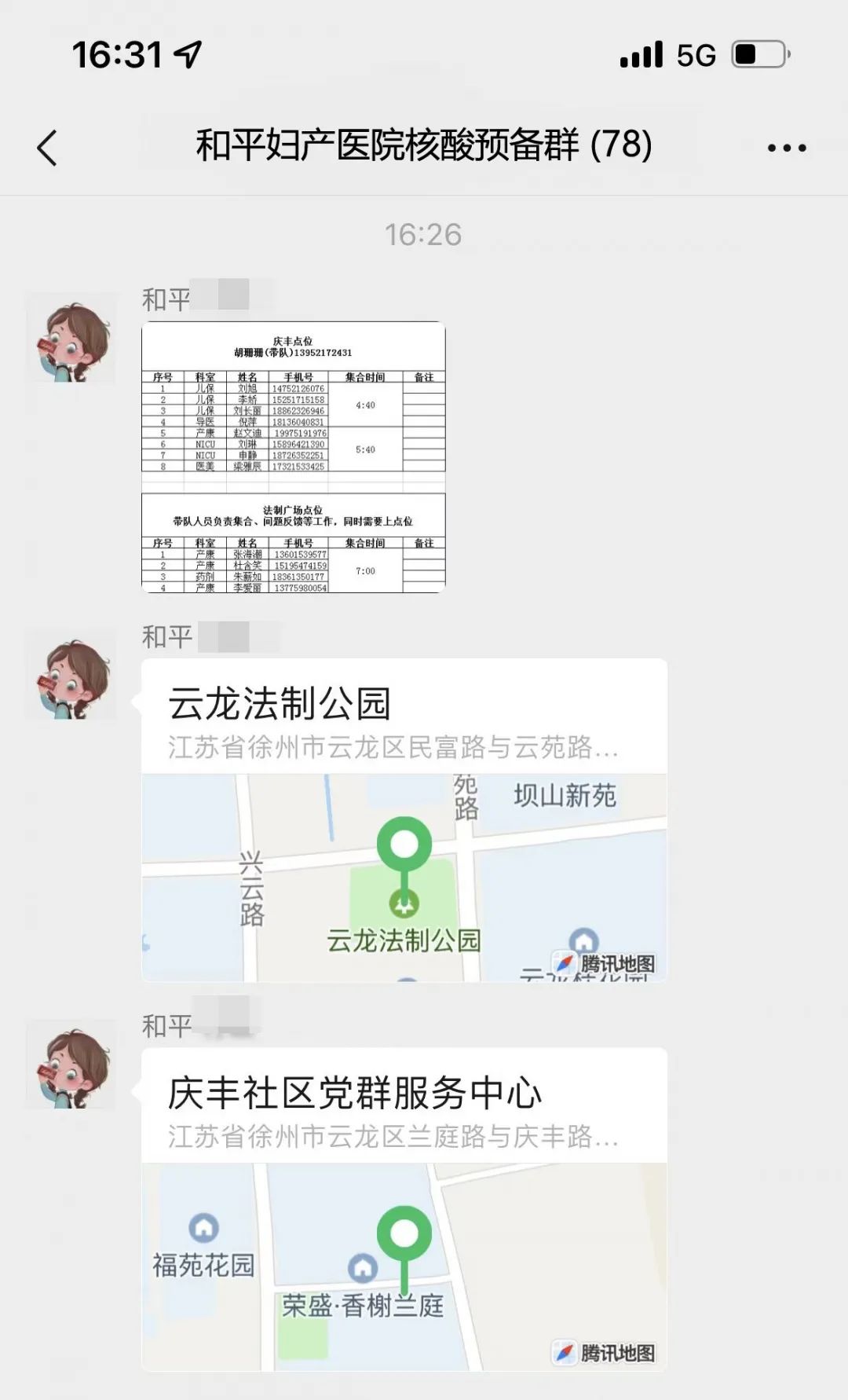View sender avatar beside 庆丰社区党群服务中心 card
Image resolution: width=848 pixels, height=1400 pixels.
coord(71,1065)
